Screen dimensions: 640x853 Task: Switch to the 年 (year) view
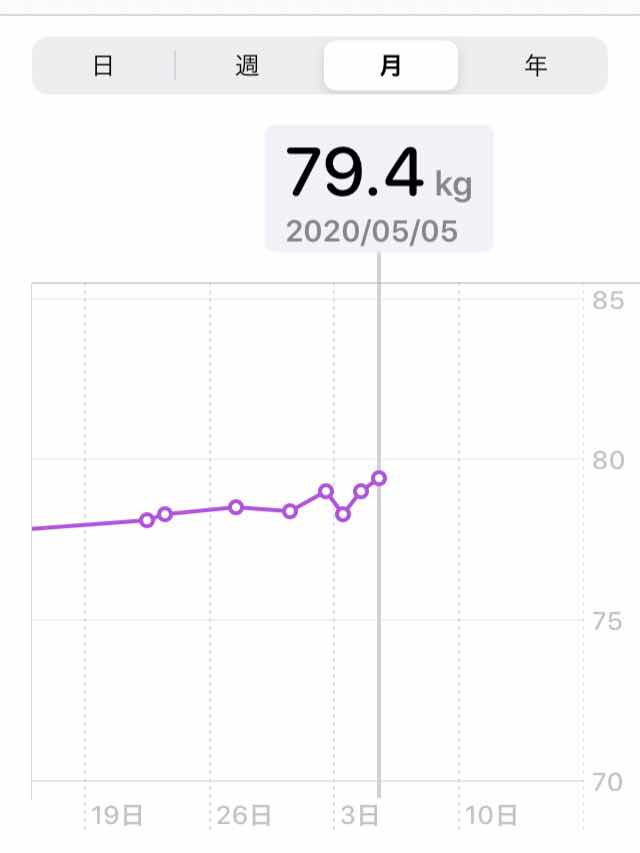(535, 66)
